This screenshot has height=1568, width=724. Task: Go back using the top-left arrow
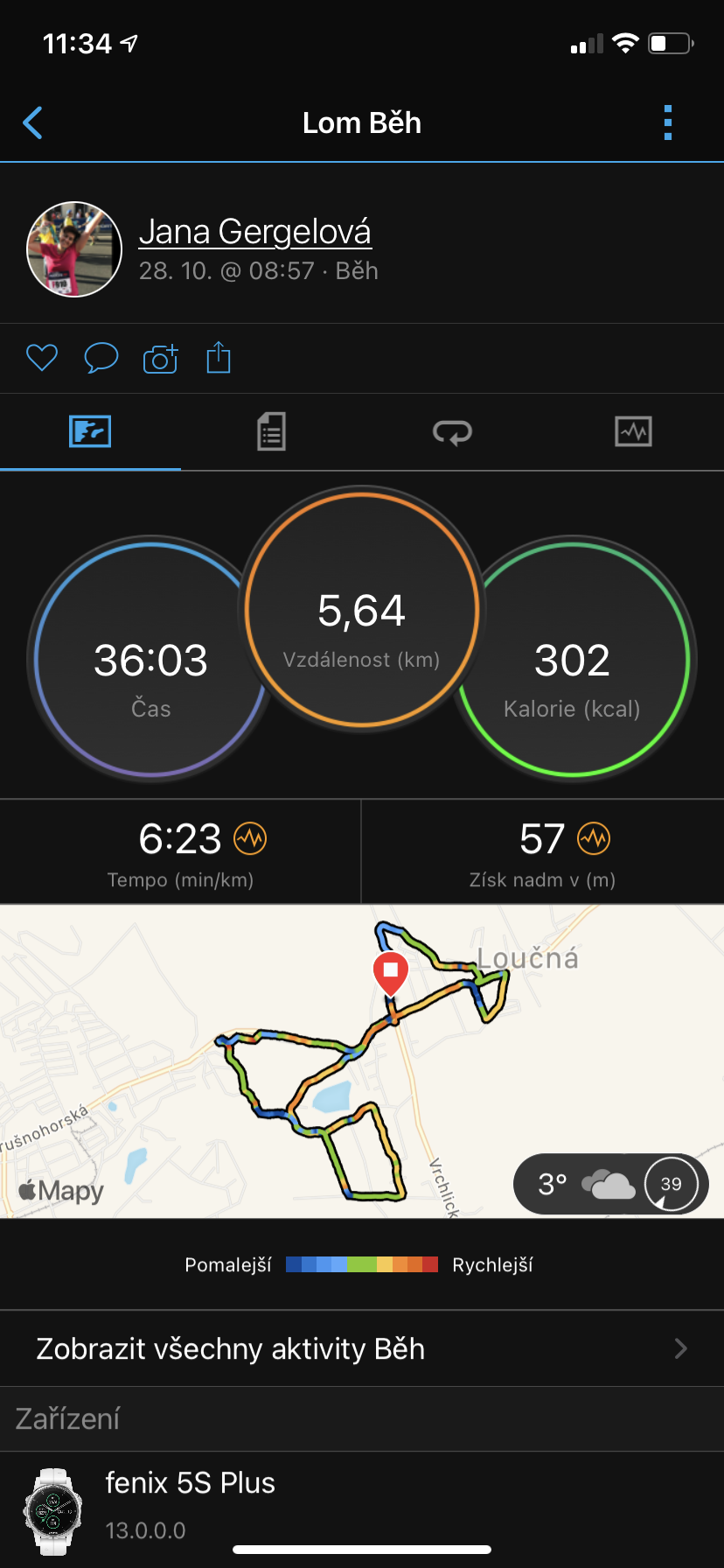point(33,123)
